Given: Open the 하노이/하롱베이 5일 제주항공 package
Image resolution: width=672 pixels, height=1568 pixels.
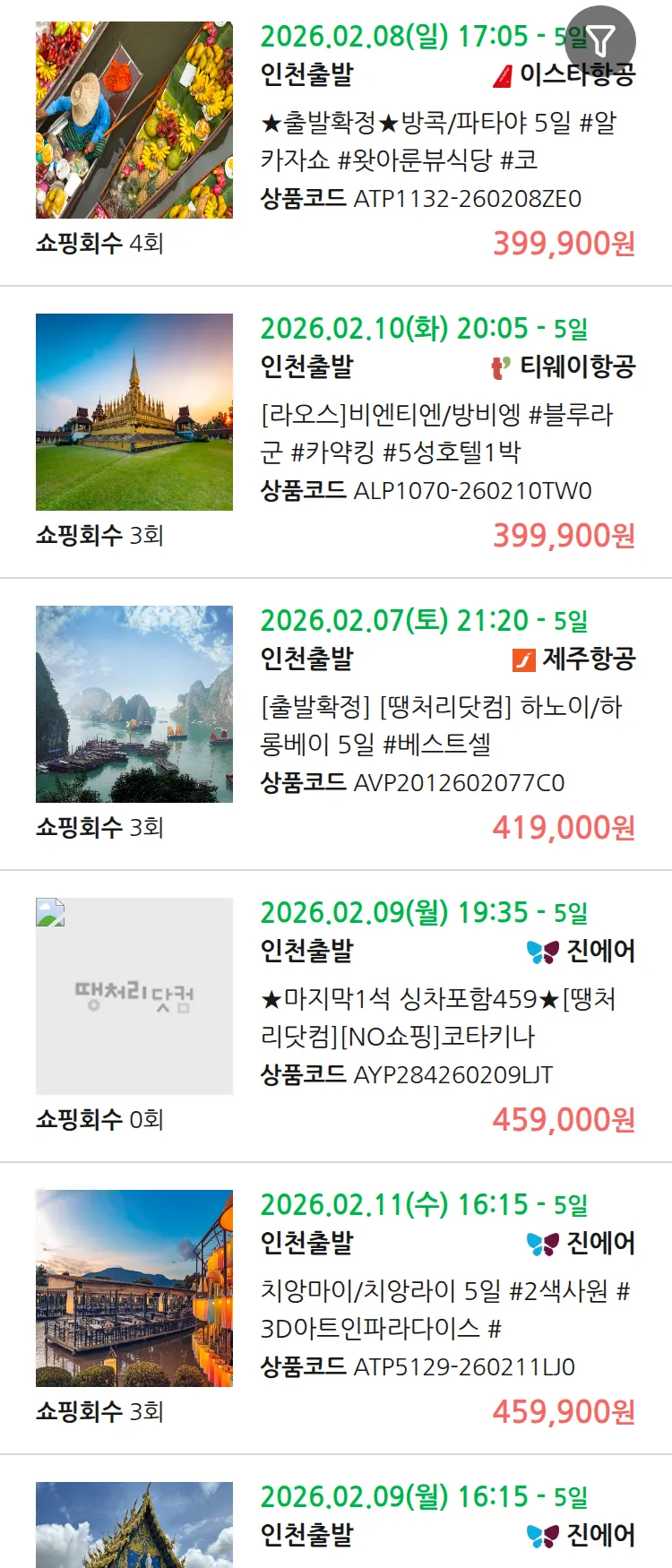Looking at the screenshot, I should click(x=441, y=725).
